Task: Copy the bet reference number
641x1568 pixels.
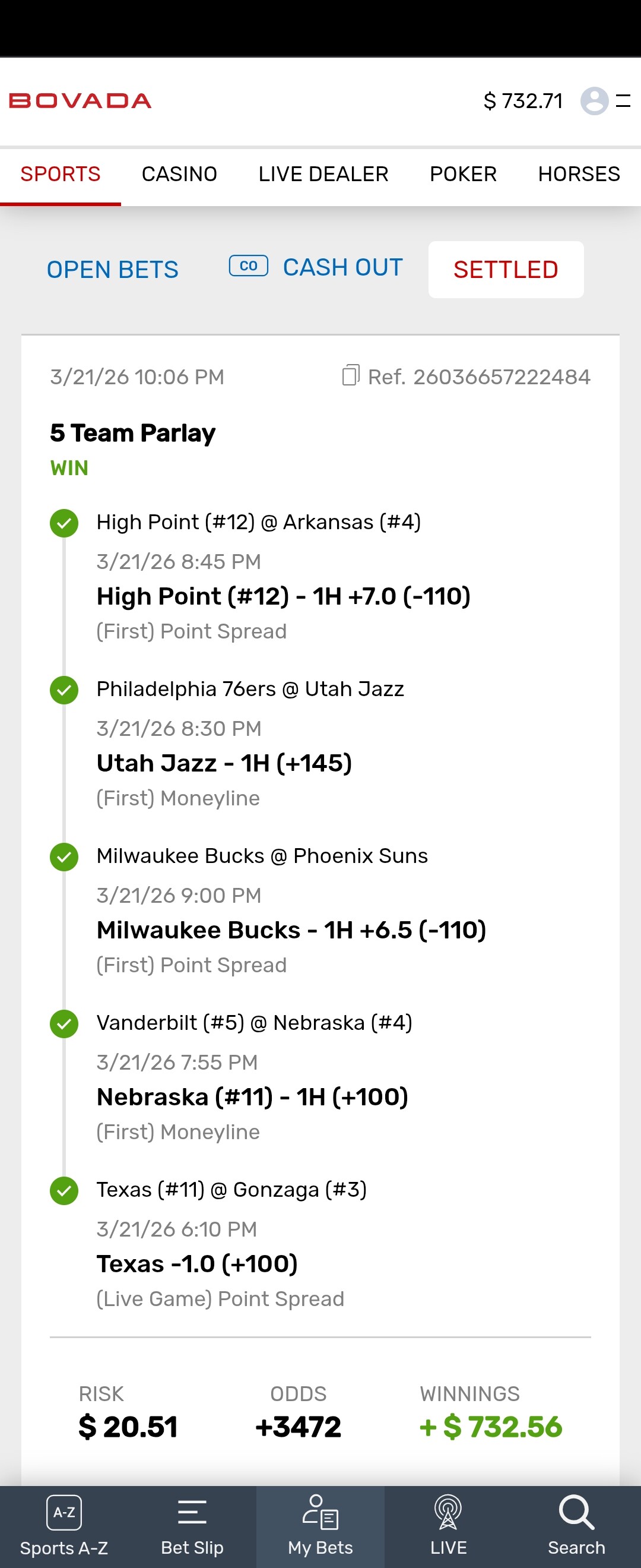Action: click(350, 375)
